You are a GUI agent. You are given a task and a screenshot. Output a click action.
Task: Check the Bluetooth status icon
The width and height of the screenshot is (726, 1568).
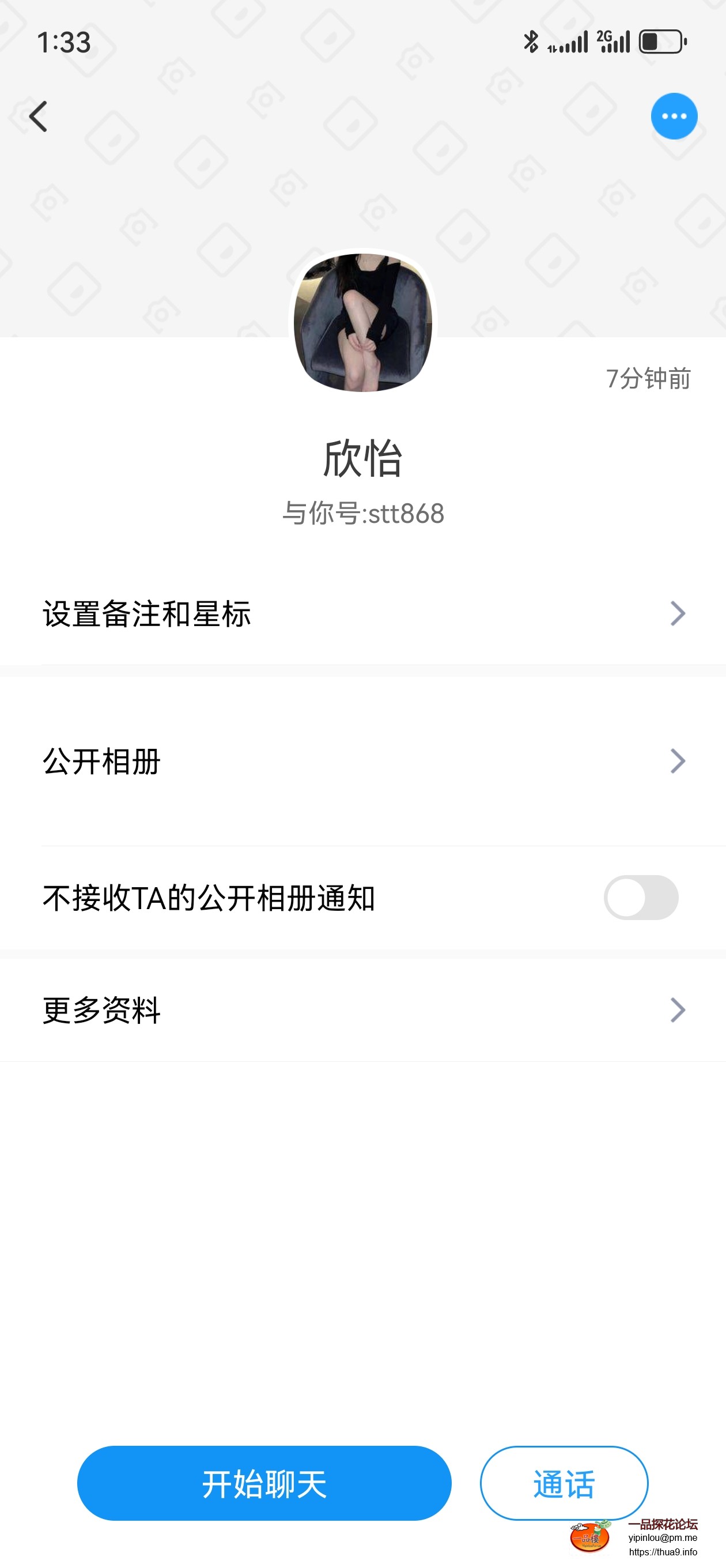[x=531, y=41]
